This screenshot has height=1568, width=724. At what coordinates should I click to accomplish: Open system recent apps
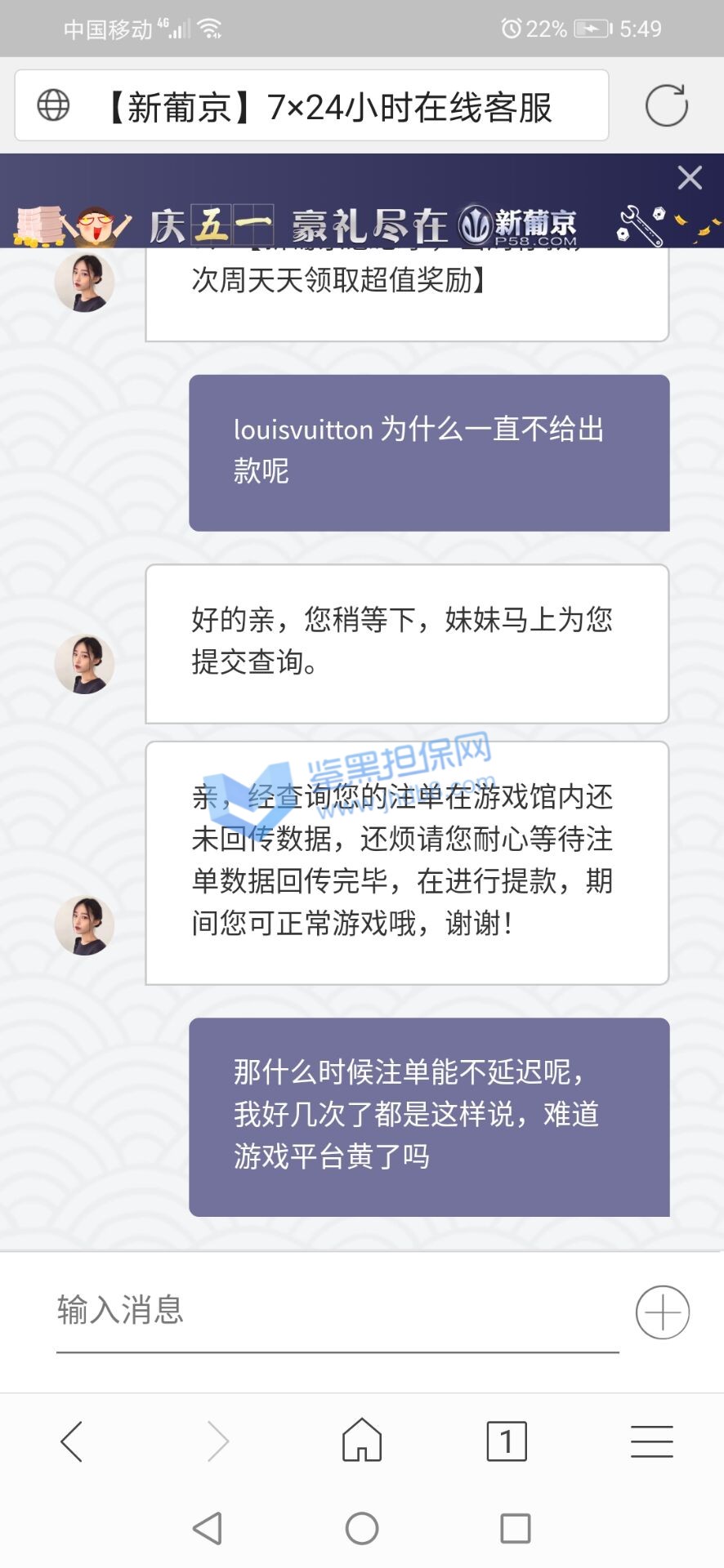point(515,1528)
